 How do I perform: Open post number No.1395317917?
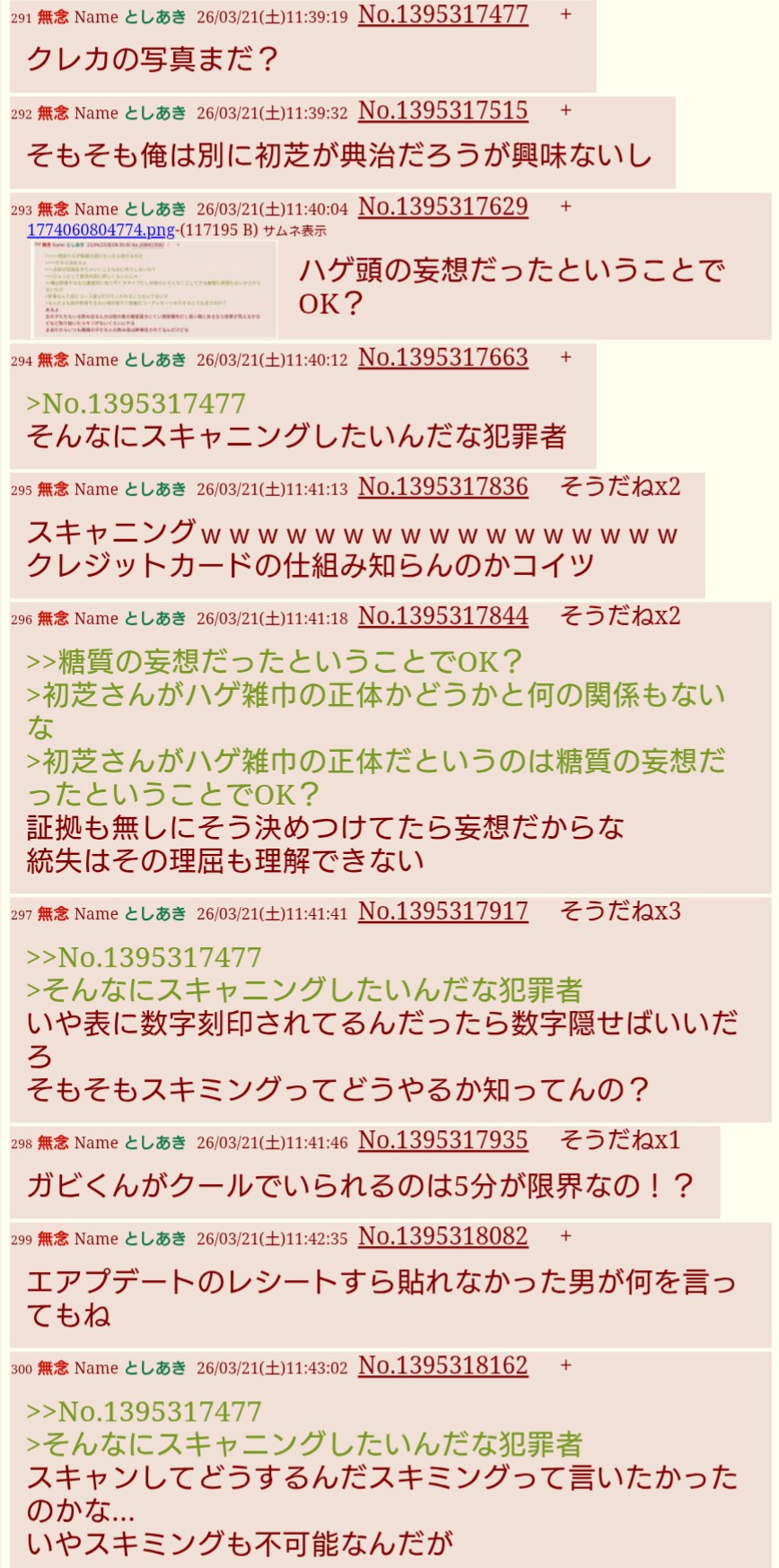click(442, 911)
